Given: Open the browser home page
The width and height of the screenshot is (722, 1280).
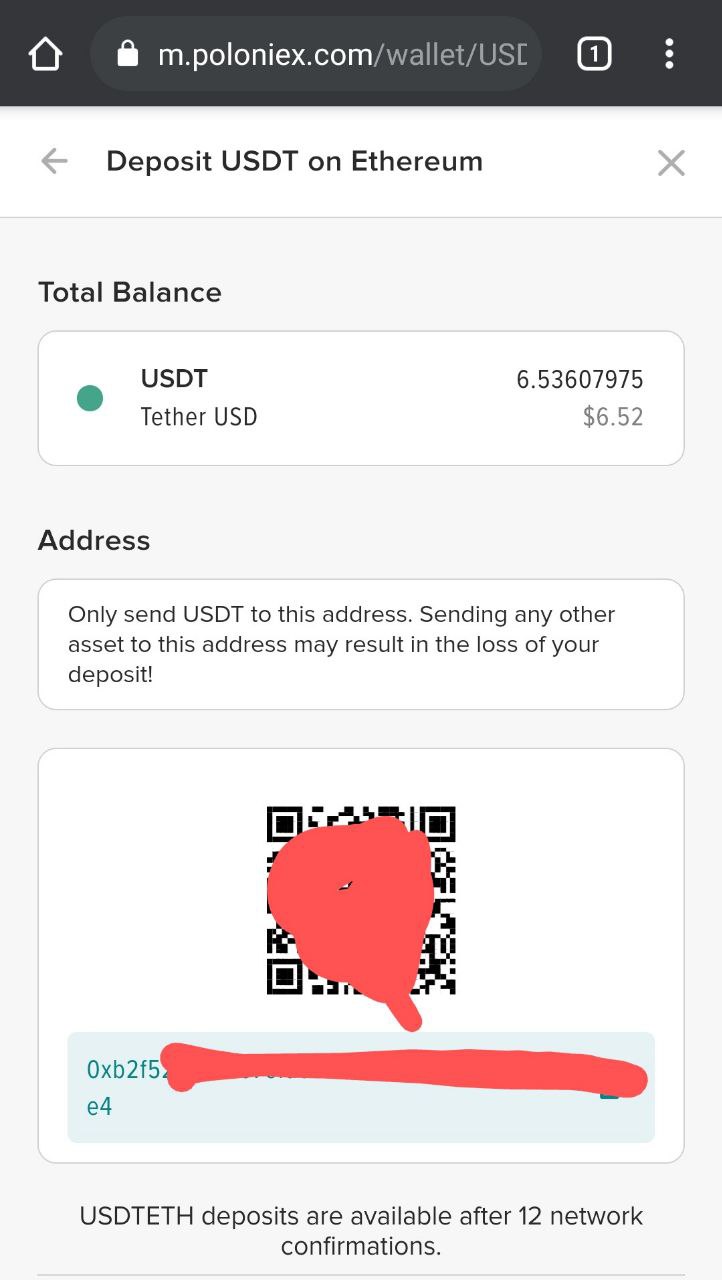Looking at the screenshot, I should 46,54.
